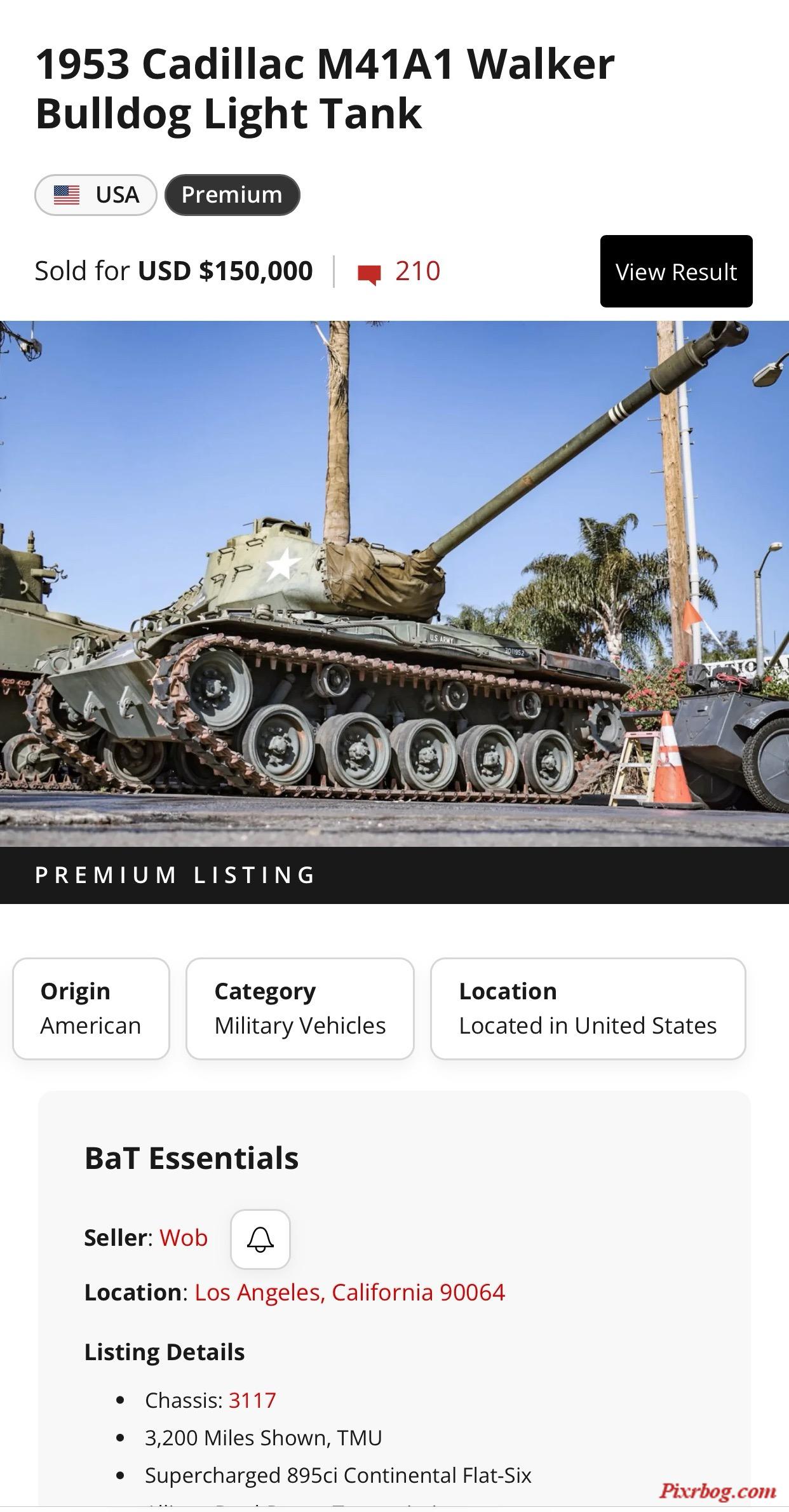The height and width of the screenshot is (1512, 789).
Task: Open seller Wob's profile
Action: click(184, 1238)
